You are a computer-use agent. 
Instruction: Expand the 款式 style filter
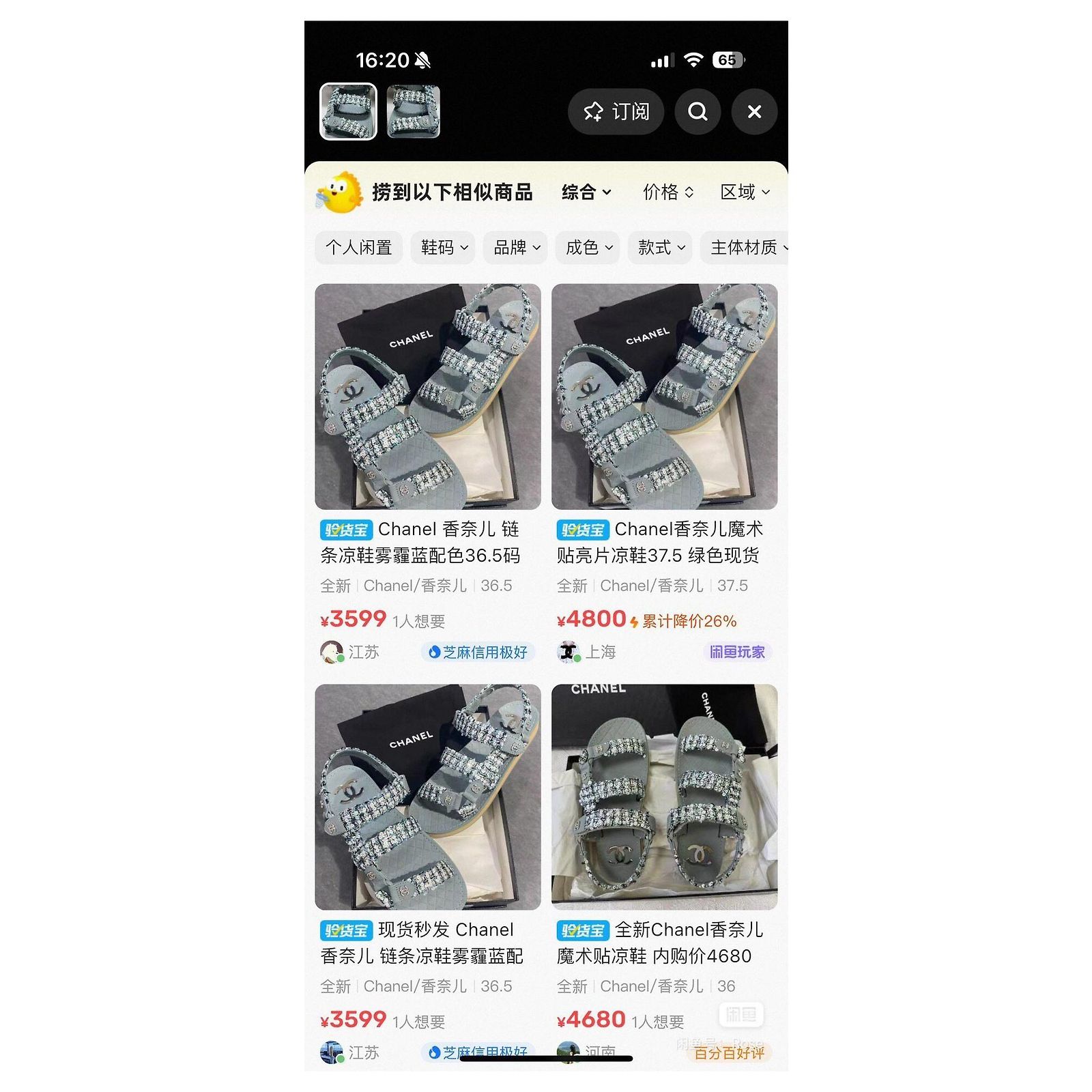(661, 247)
